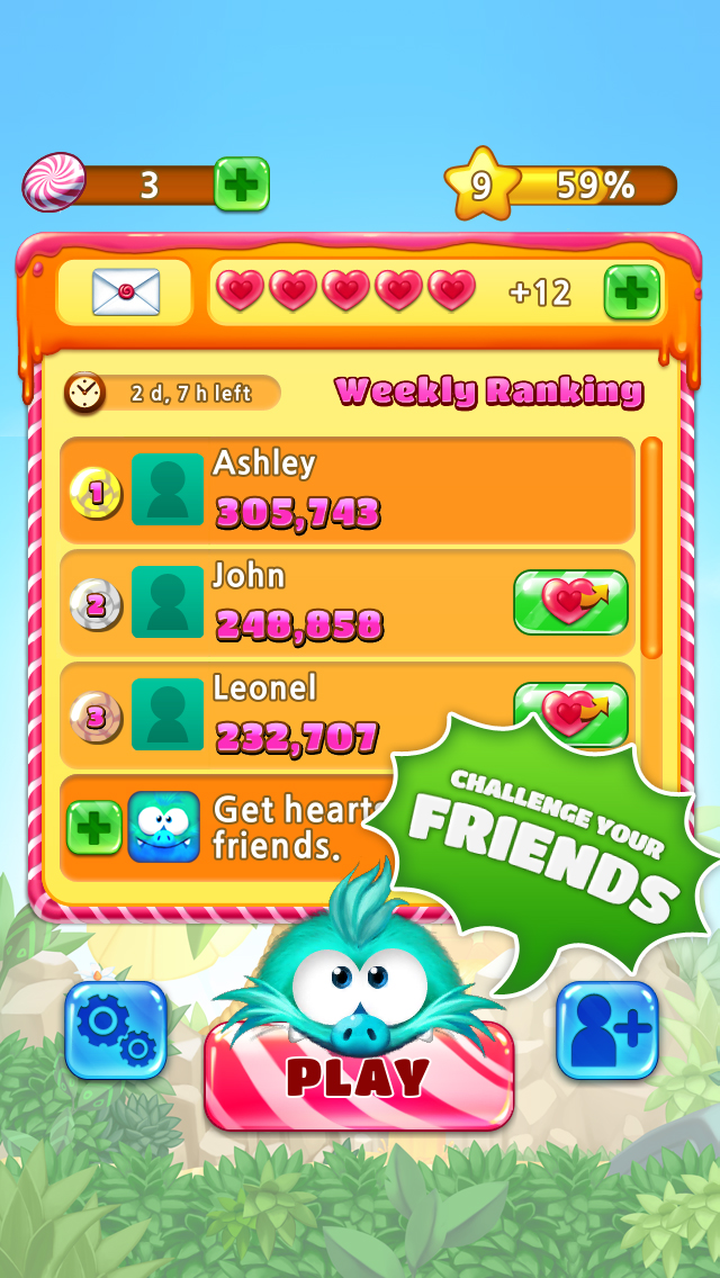
Task: Tap the plus next to the hearts
Action: (632, 292)
